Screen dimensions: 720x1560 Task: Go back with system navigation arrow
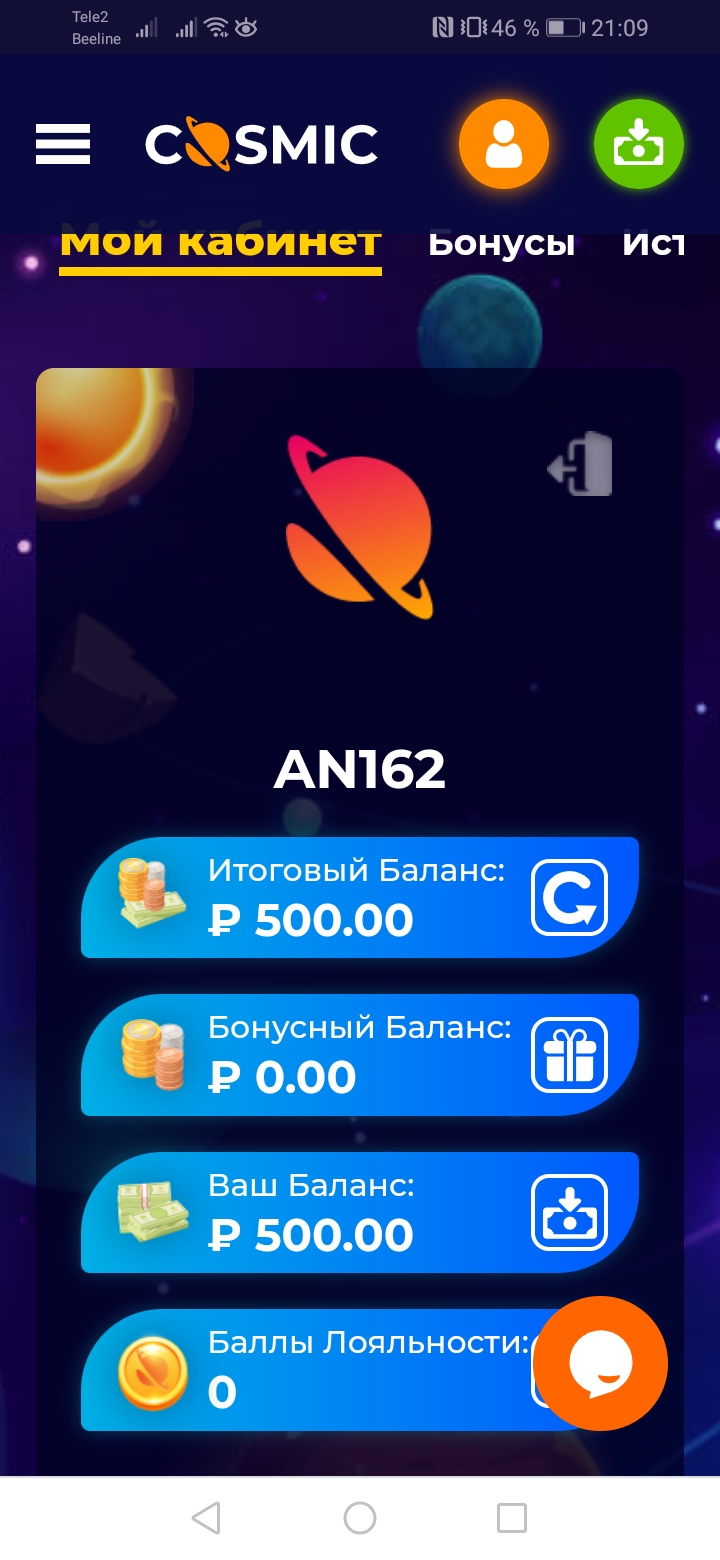click(206, 1518)
